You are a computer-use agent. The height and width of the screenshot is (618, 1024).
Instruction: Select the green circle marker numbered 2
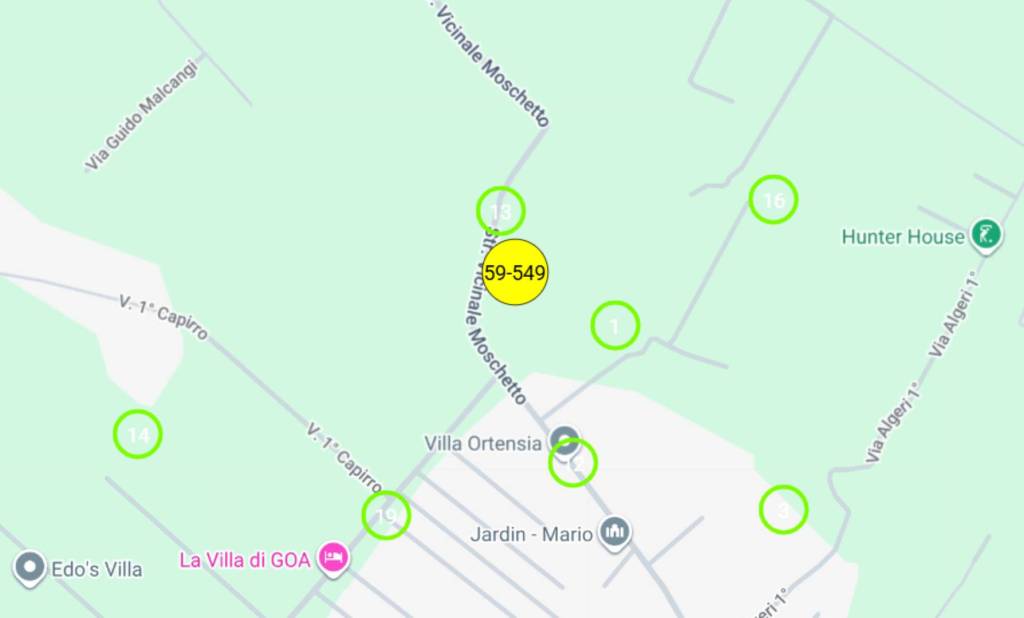pos(573,463)
